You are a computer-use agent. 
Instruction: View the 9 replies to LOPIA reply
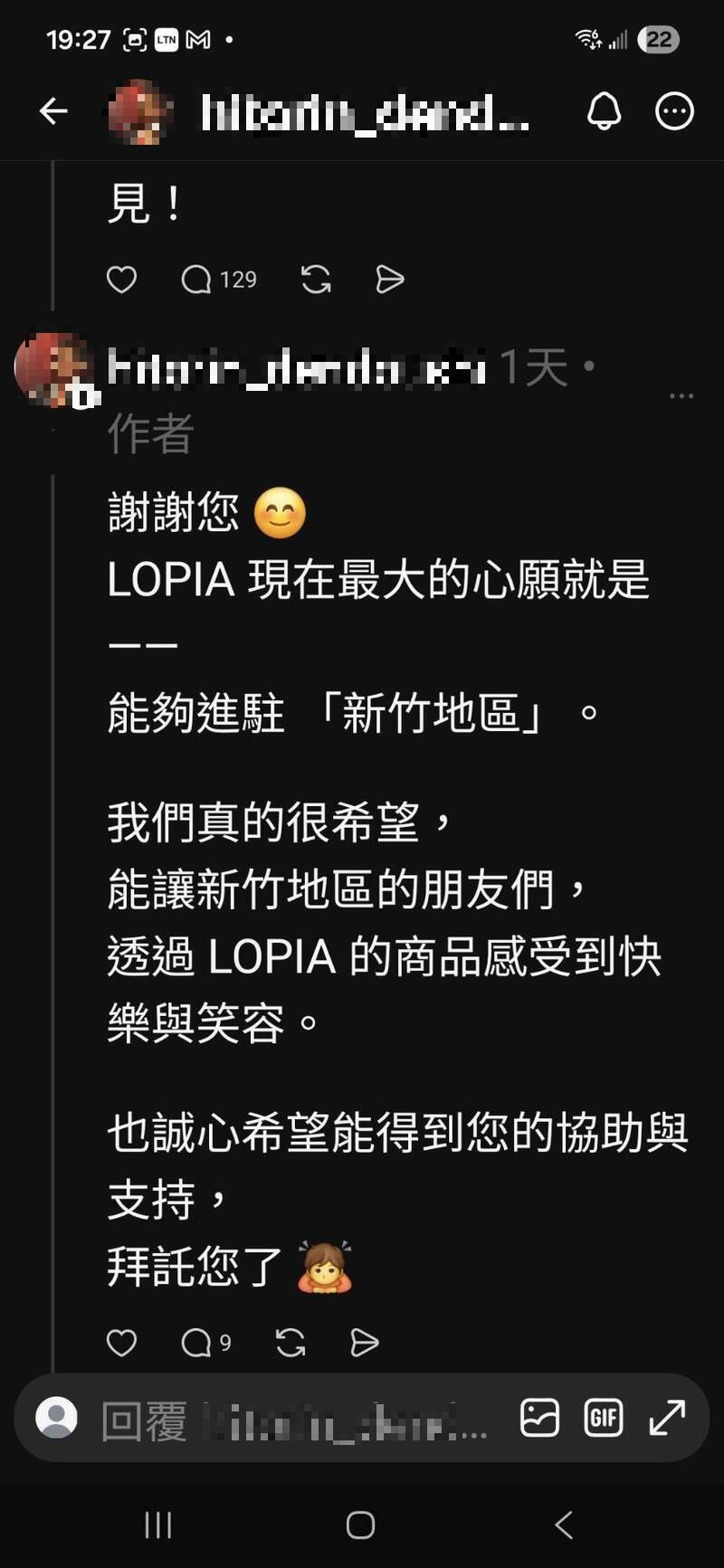(x=205, y=1343)
